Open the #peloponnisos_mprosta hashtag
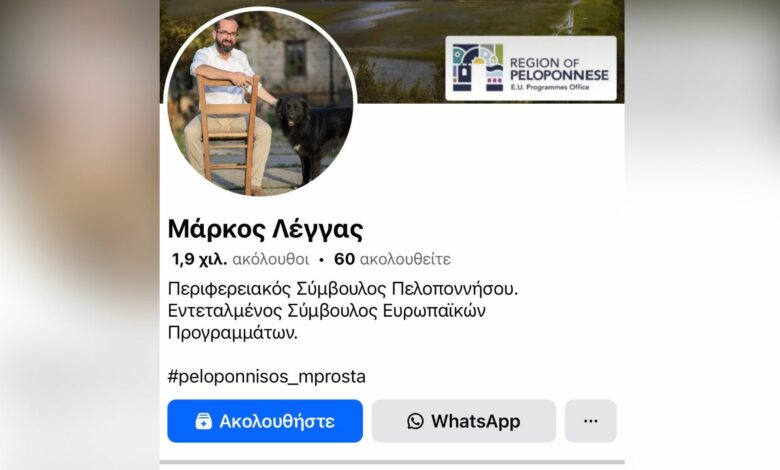This screenshot has width=780, height=470. click(x=267, y=377)
